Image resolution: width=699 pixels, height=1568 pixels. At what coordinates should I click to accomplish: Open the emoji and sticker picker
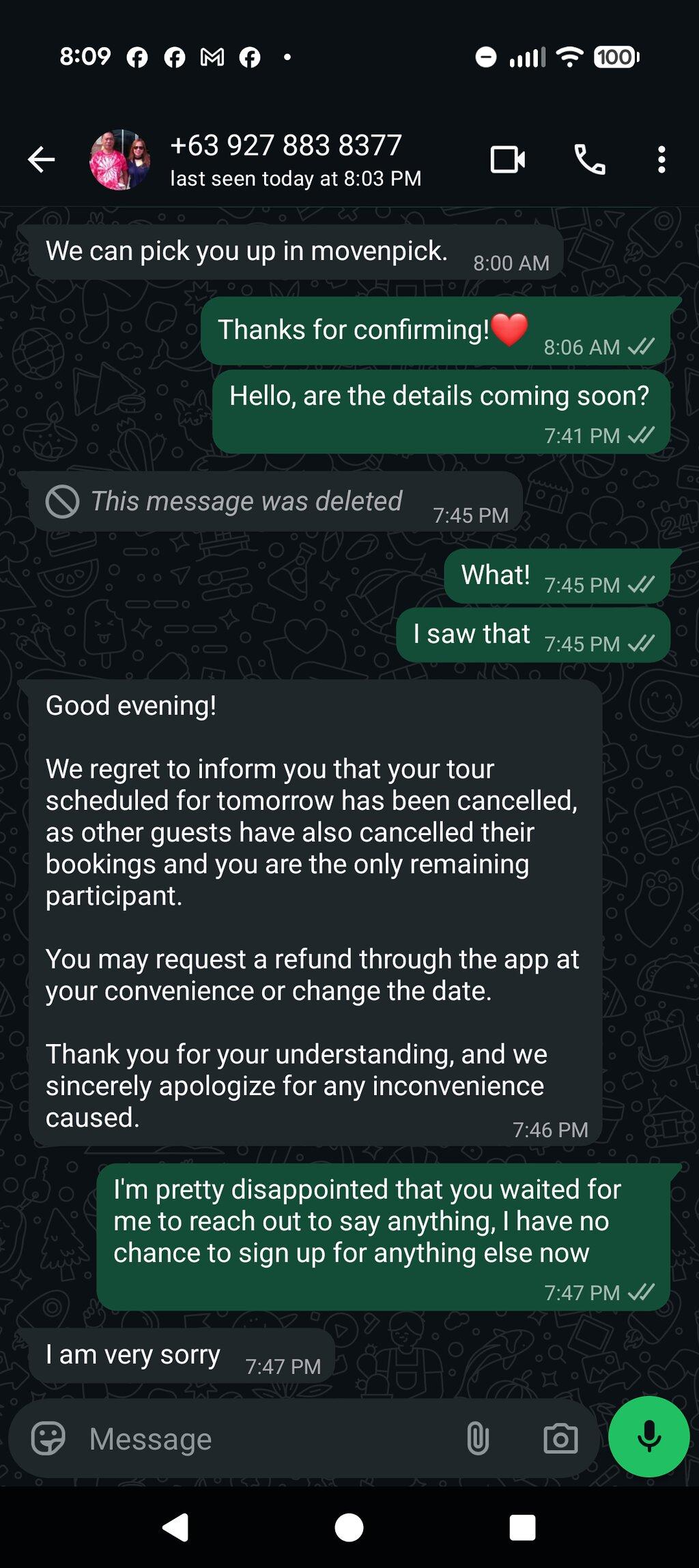pos(48,1438)
